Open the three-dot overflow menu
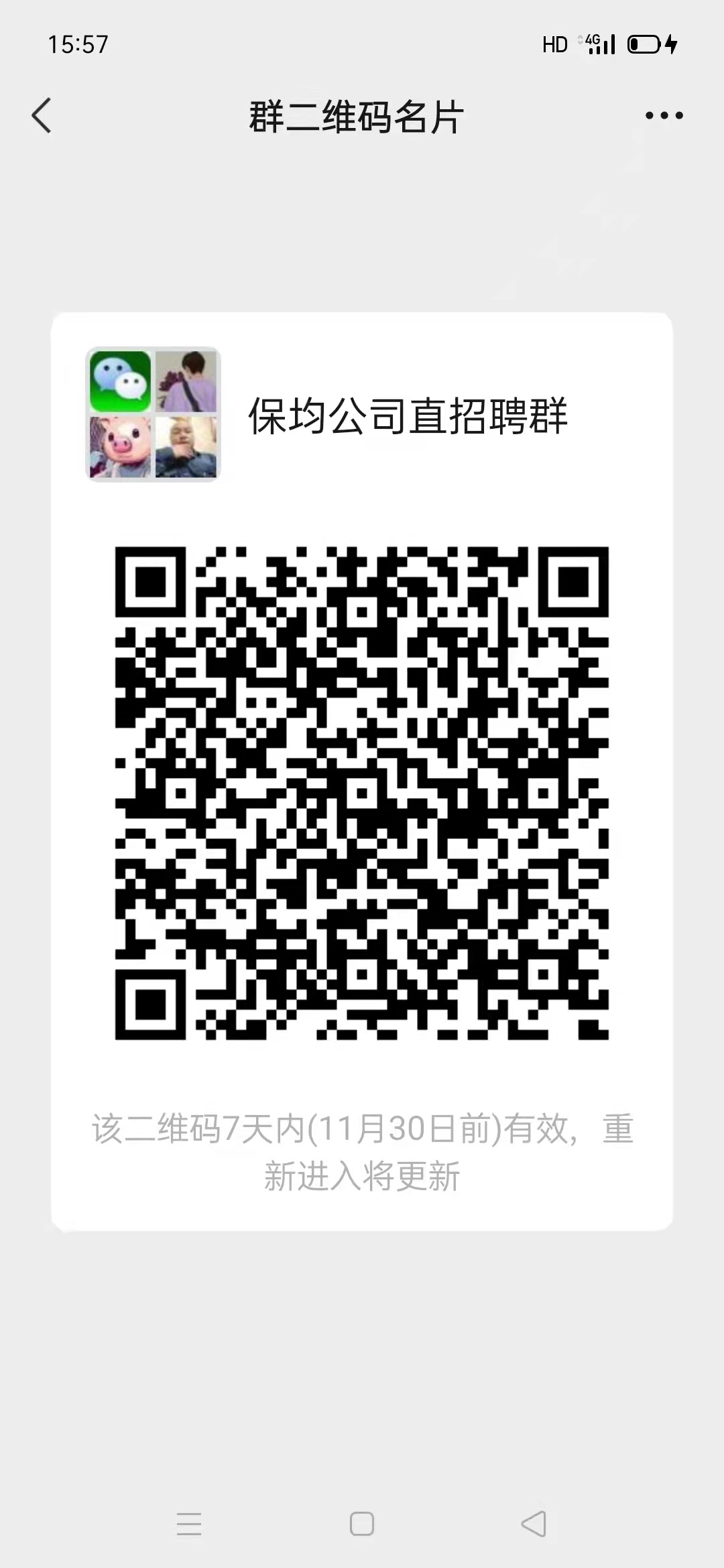Viewport: 724px width, 1568px height. click(x=664, y=116)
